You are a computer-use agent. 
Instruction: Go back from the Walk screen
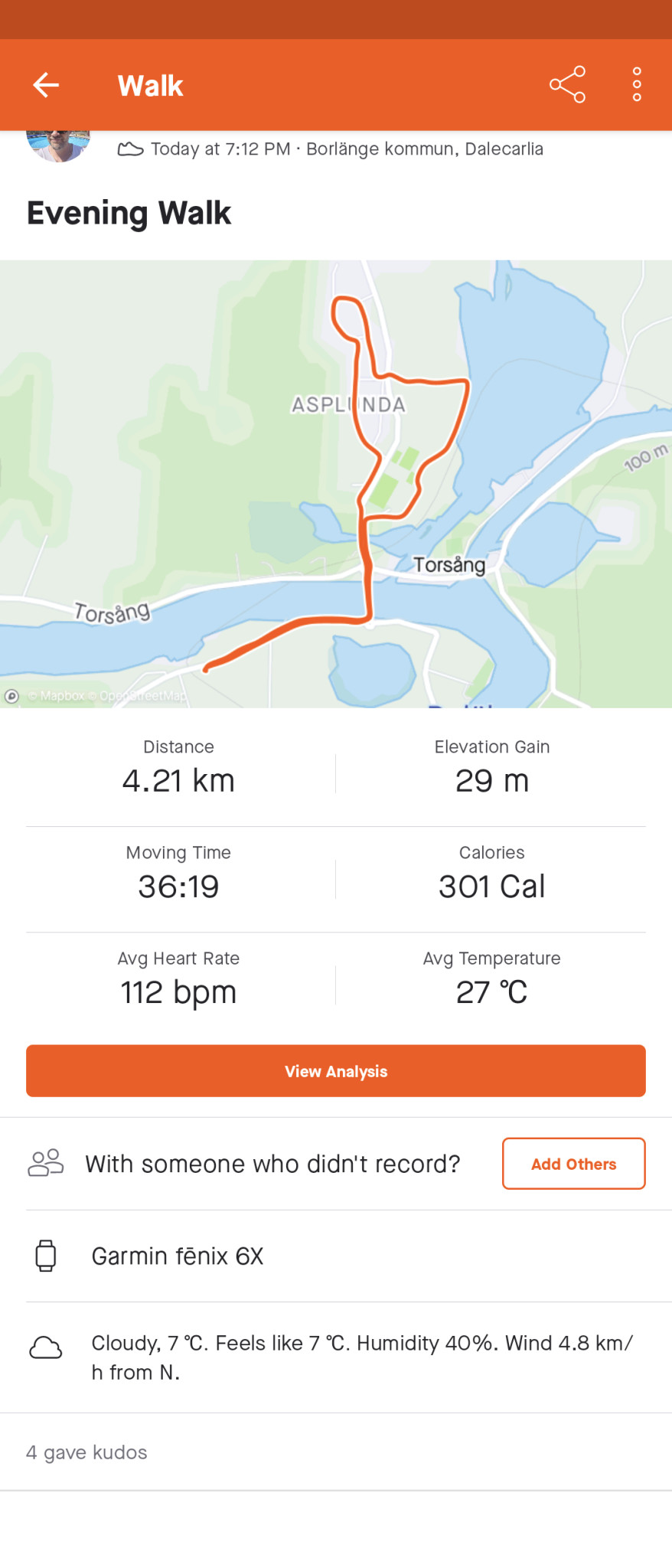[46, 85]
